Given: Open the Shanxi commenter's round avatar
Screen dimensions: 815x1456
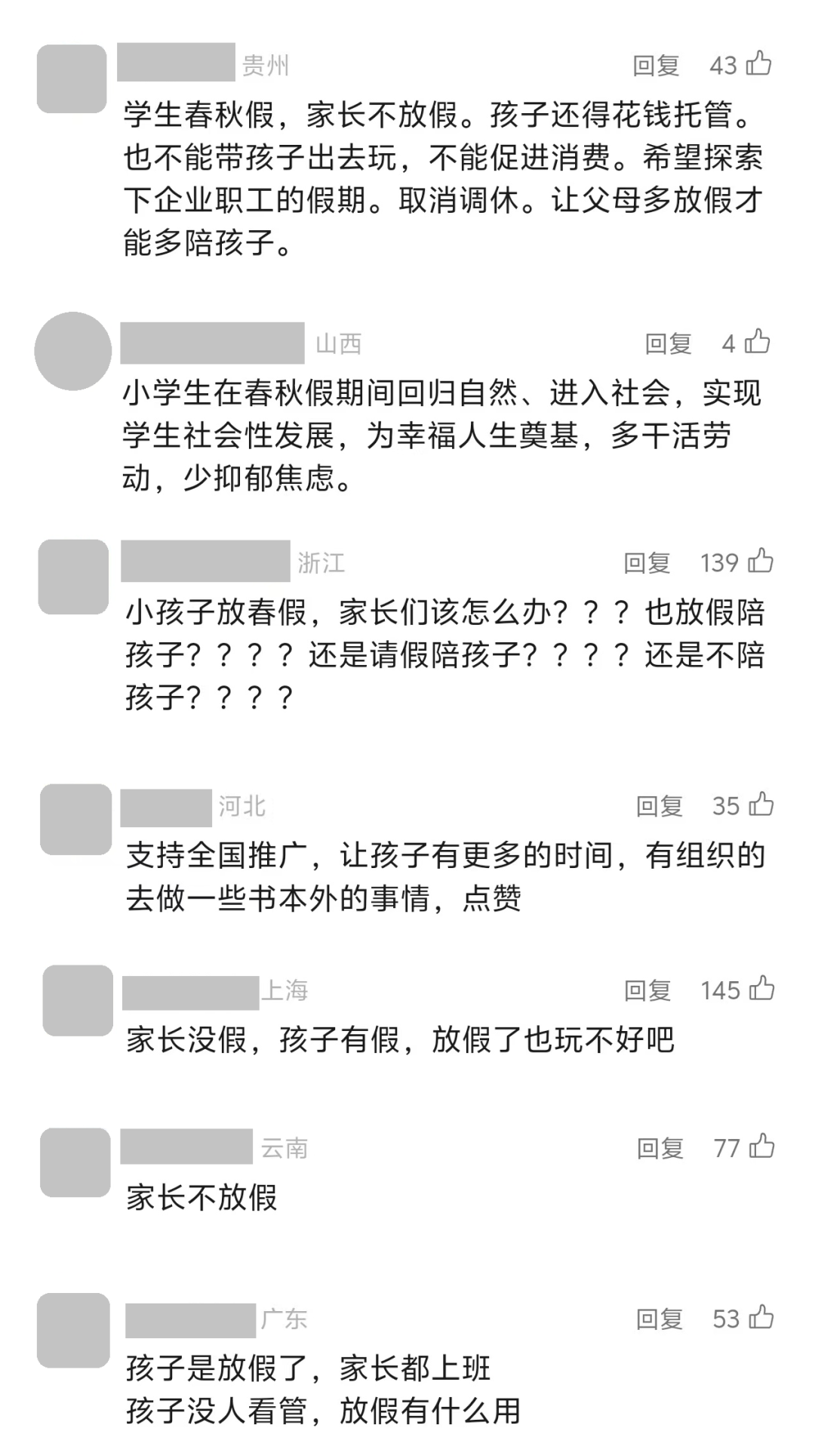Looking at the screenshot, I should (72, 351).
